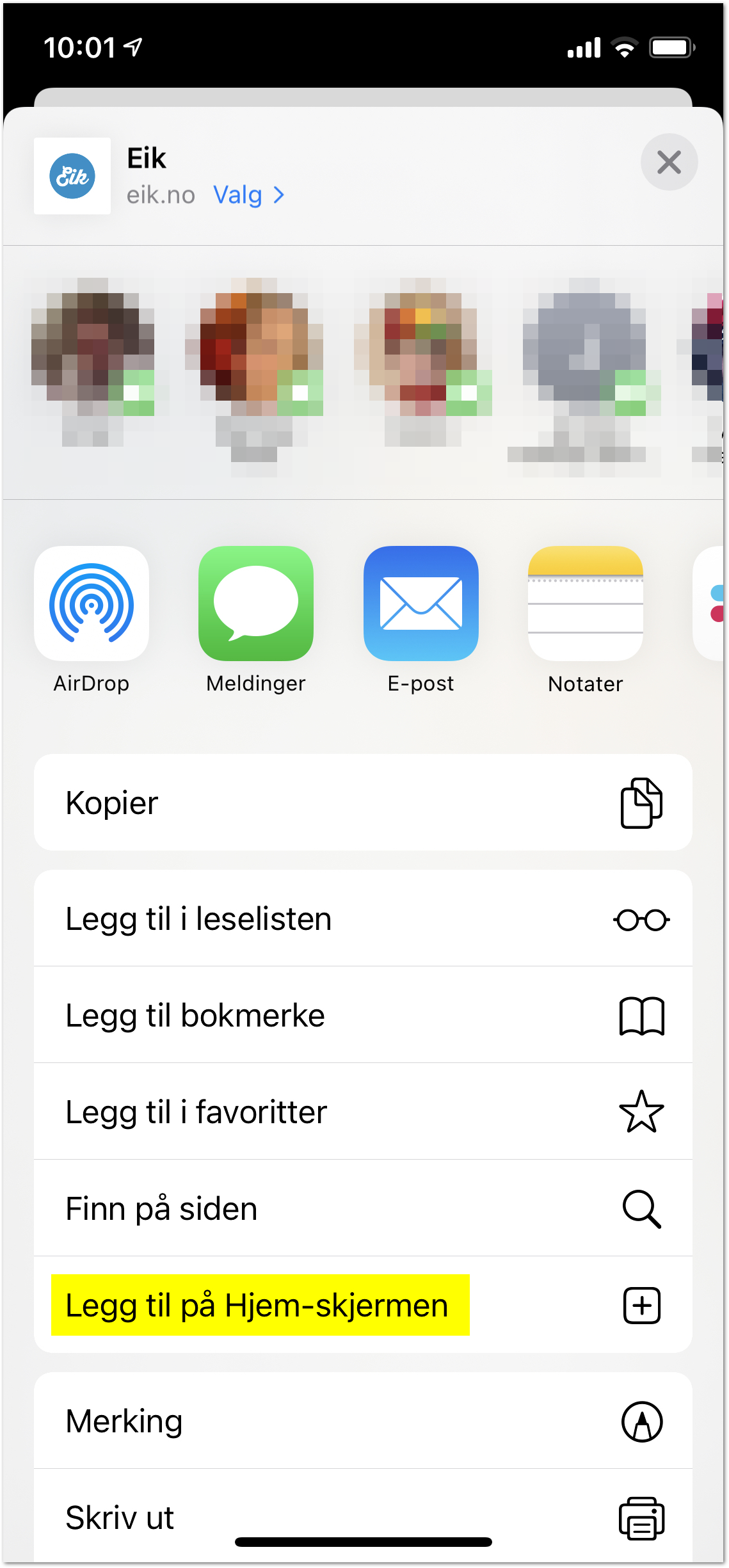Share via AirDrop
Screen dimensions: 729x1568
pyautogui.click(x=92, y=604)
